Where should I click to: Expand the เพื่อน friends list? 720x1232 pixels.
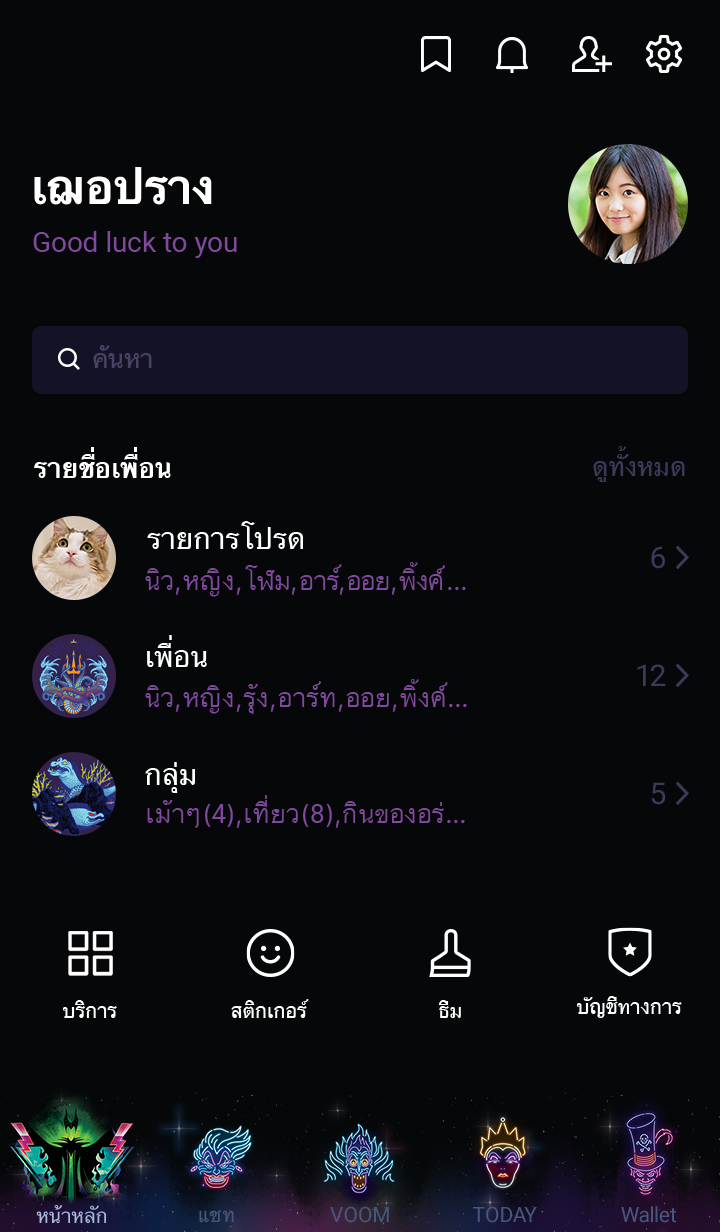coord(360,676)
